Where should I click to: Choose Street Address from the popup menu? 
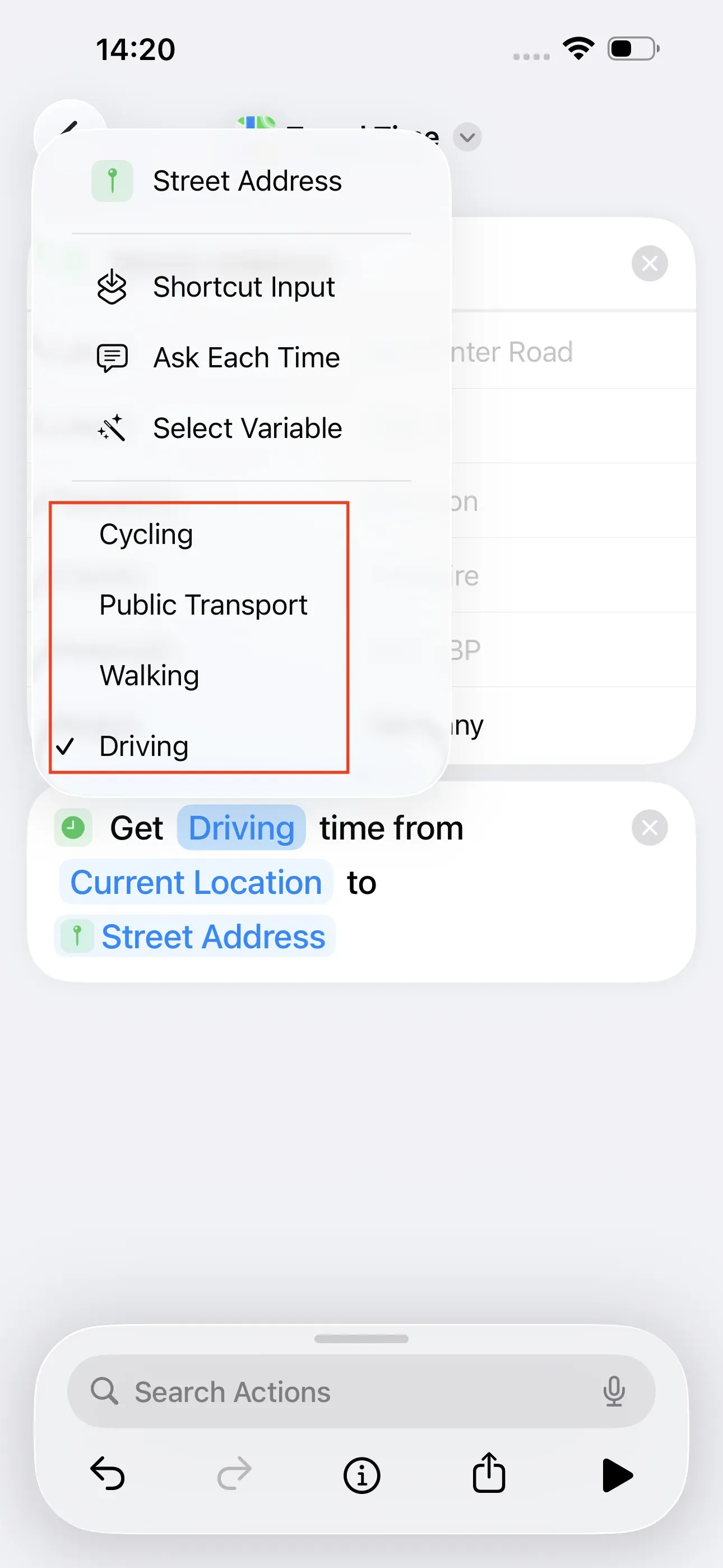248,180
